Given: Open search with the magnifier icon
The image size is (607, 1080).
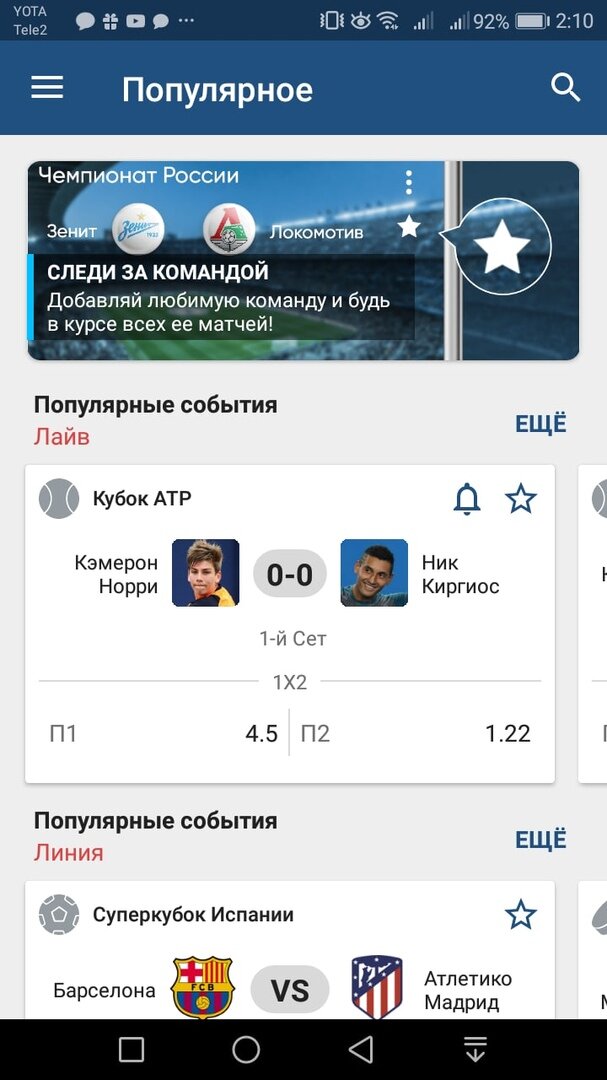Looking at the screenshot, I should (x=566, y=88).
